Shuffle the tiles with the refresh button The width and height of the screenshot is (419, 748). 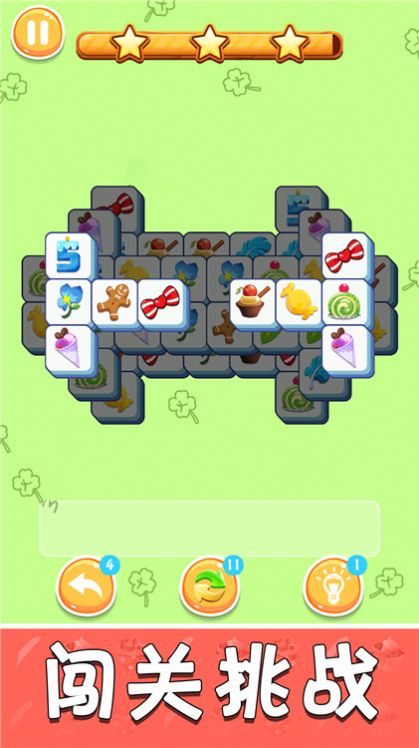210,587
